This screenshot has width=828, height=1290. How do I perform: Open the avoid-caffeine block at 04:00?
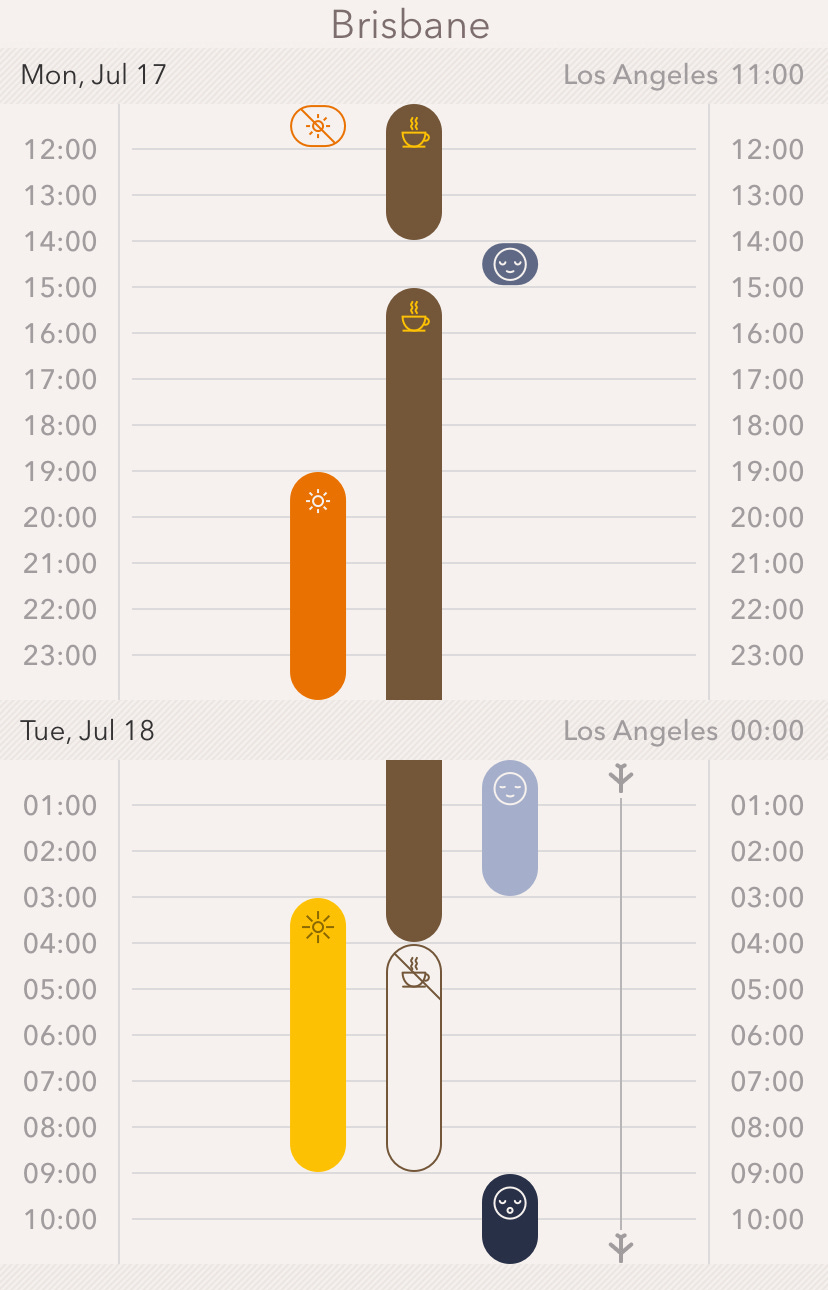[414, 1057]
